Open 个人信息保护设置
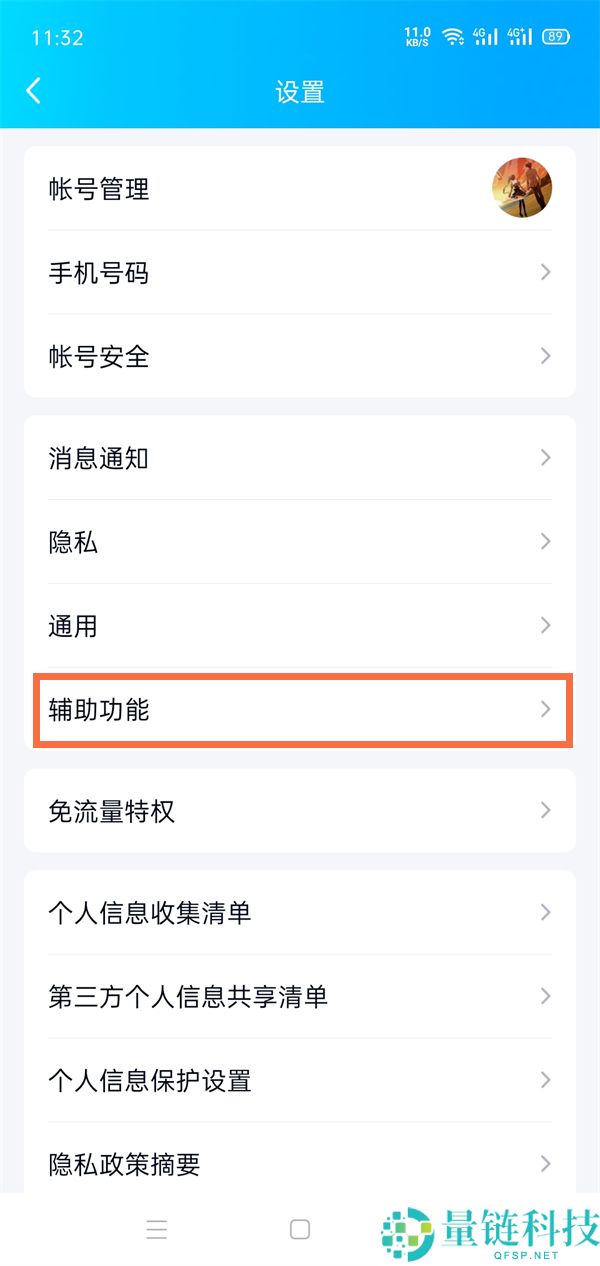Screen dimensions: 600x1266 click(x=300, y=1080)
